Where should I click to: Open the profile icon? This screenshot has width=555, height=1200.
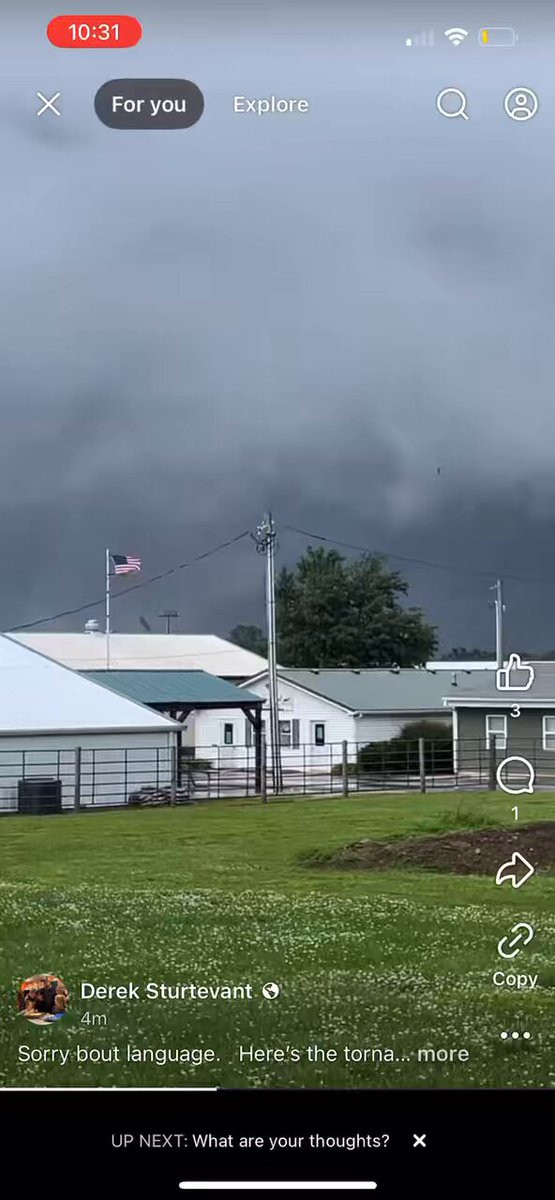(520, 104)
